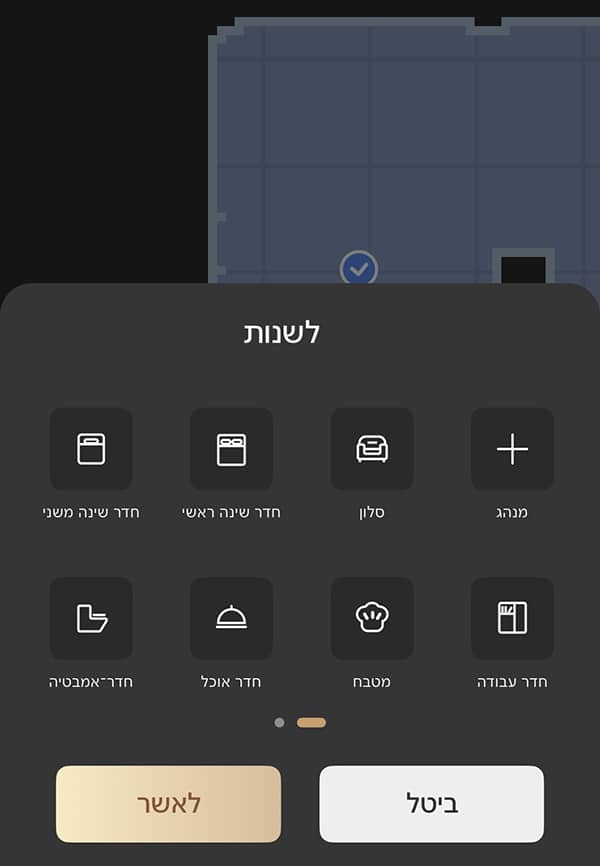Select the kitchen (מטבח) label
The width and height of the screenshot is (600, 866).
point(372,682)
